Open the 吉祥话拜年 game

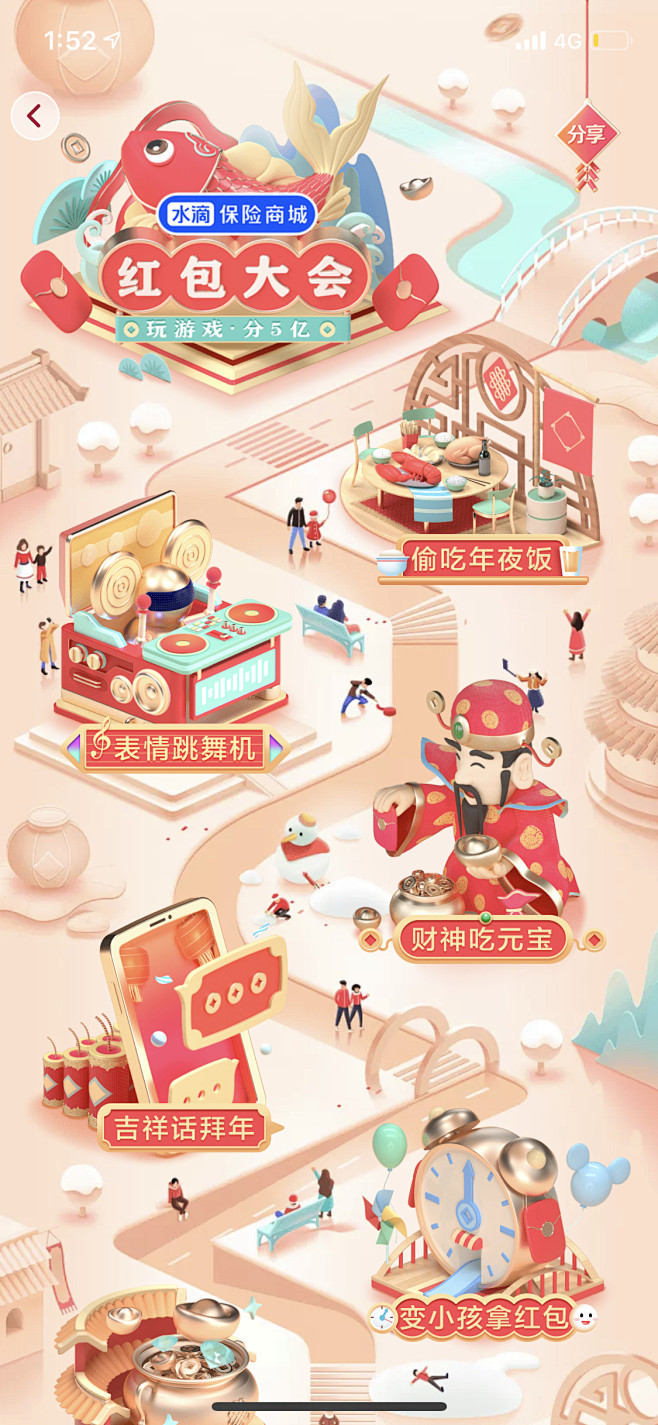click(184, 1129)
